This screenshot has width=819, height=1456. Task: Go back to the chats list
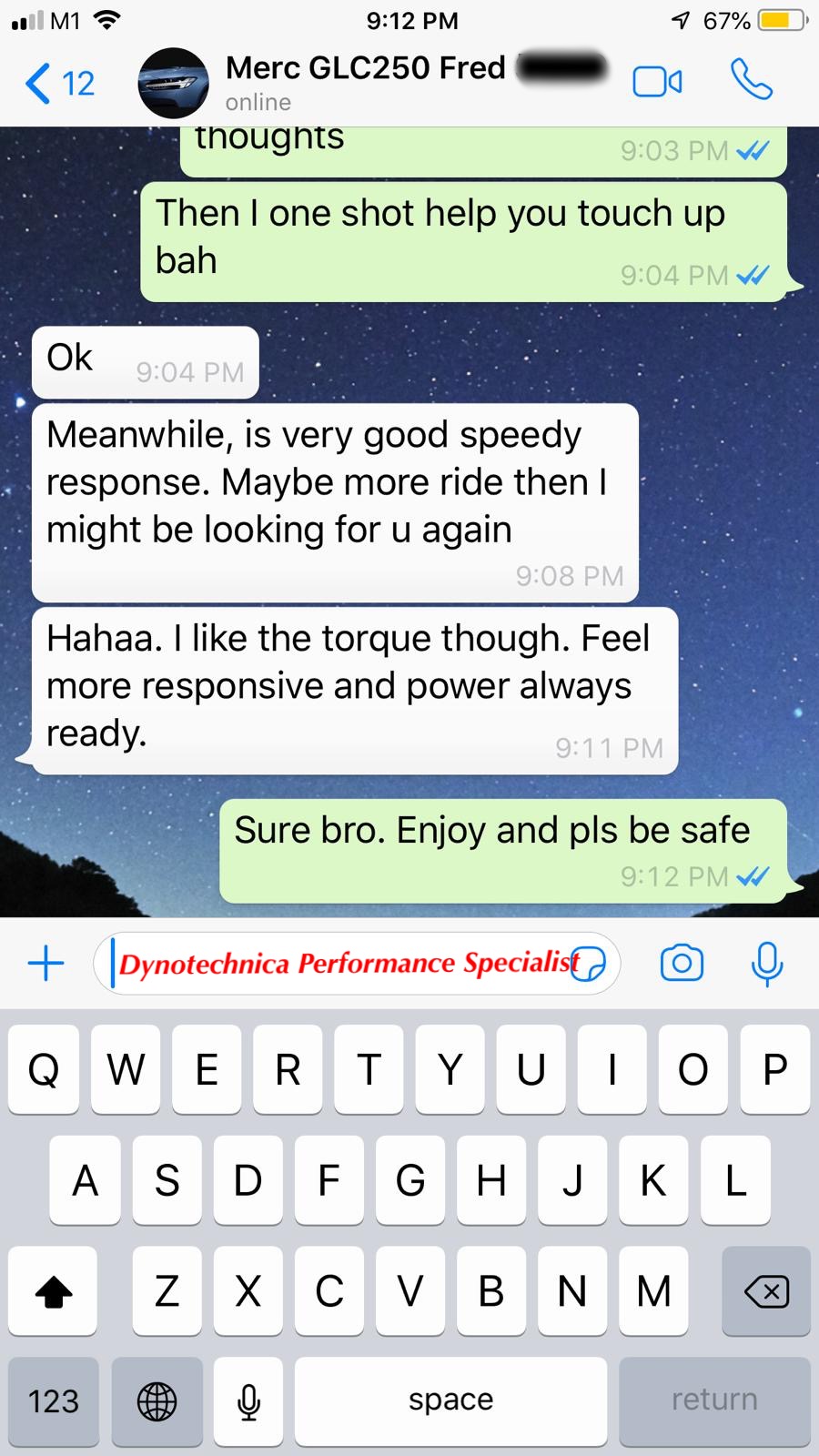point(59,83)
